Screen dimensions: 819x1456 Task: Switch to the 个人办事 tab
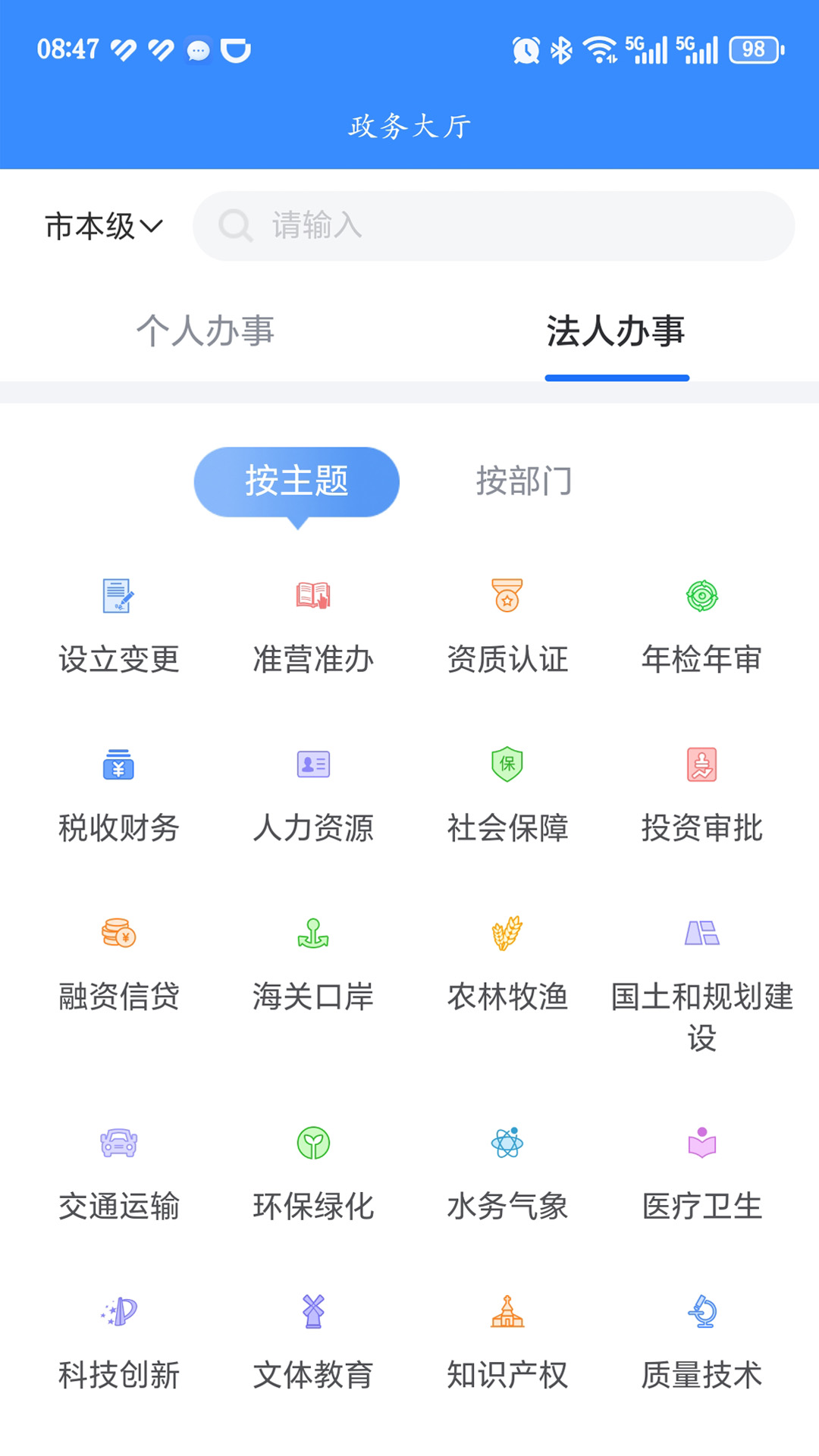pos(205,331)
